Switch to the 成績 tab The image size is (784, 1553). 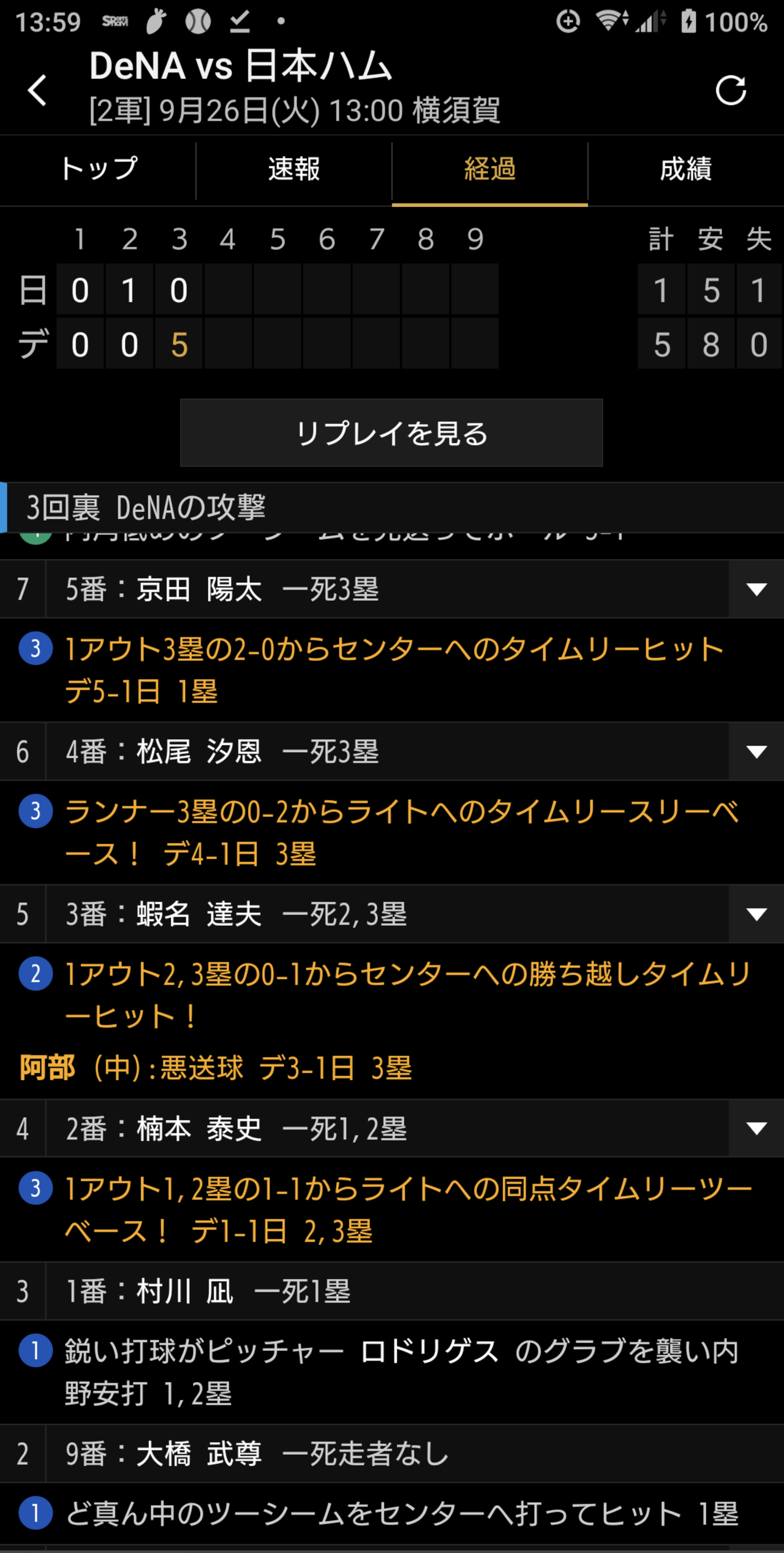pos(686,170)
